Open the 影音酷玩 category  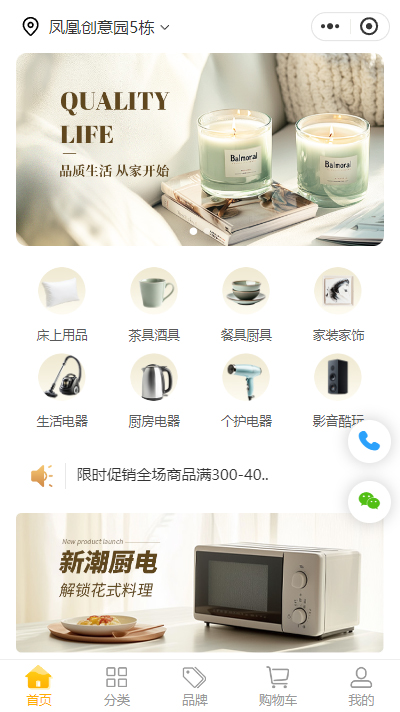338,391
